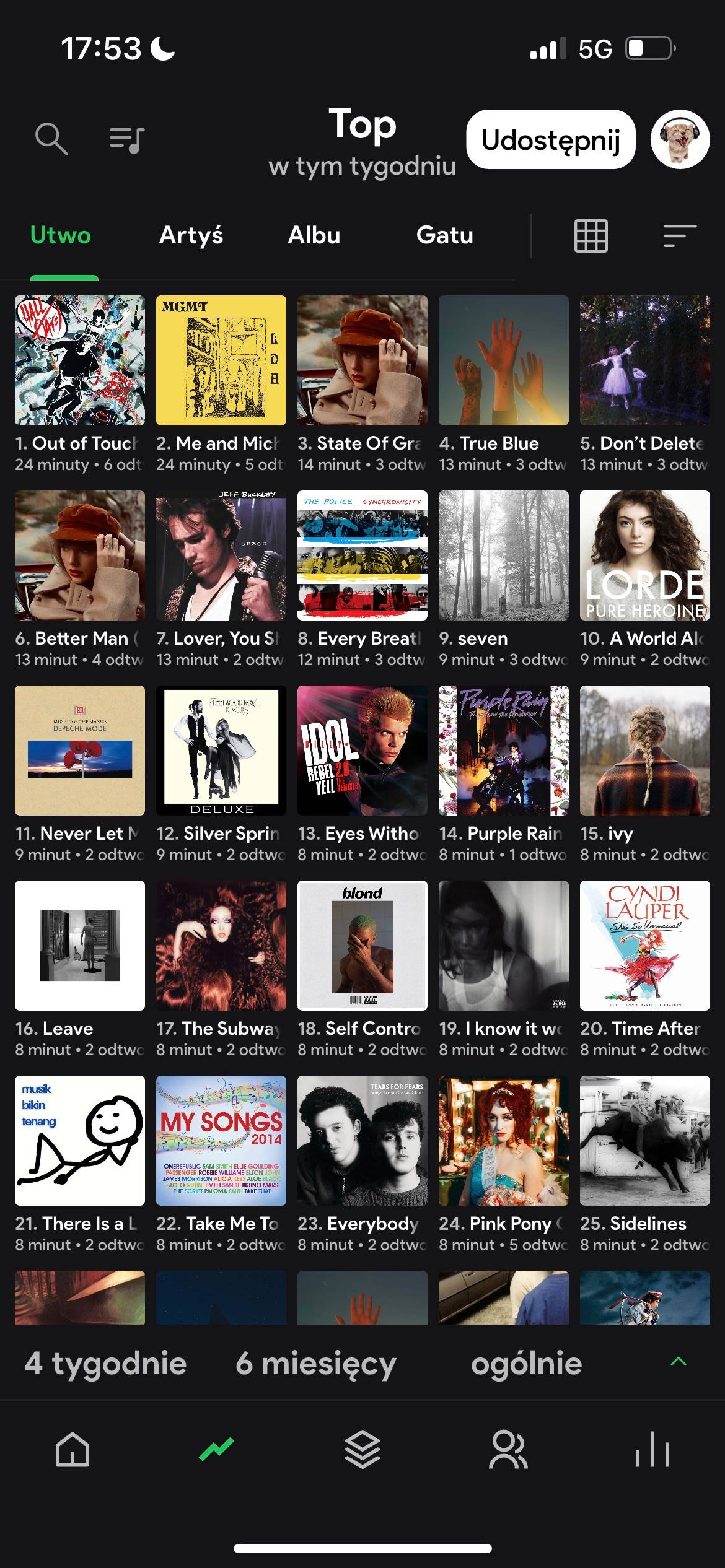Image resolution: width=725 pixels, height=1568 pixels.
Task: Switch to the Artyś tab
Action: tap(191, 235)
